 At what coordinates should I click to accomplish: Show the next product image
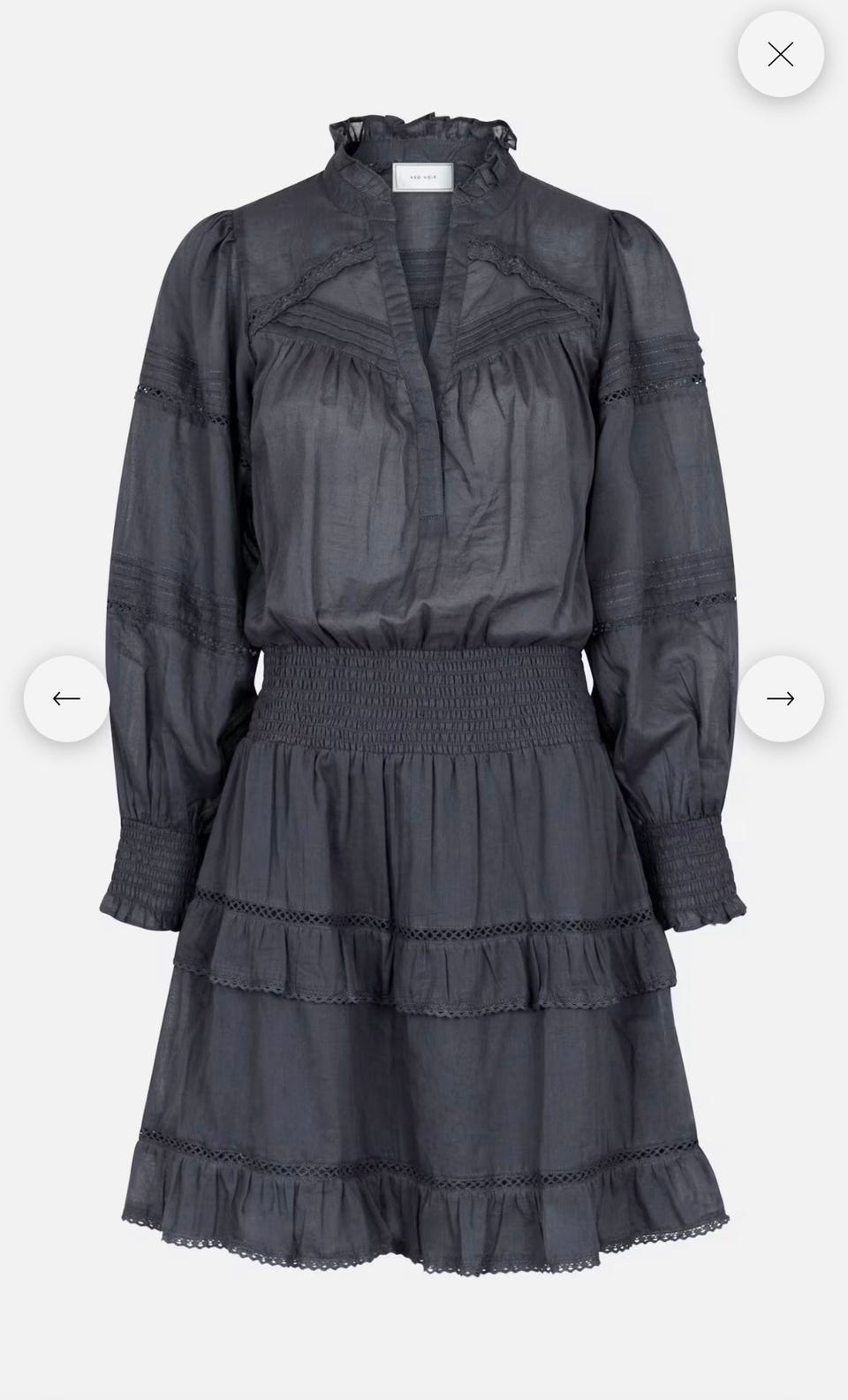[781, 698]
